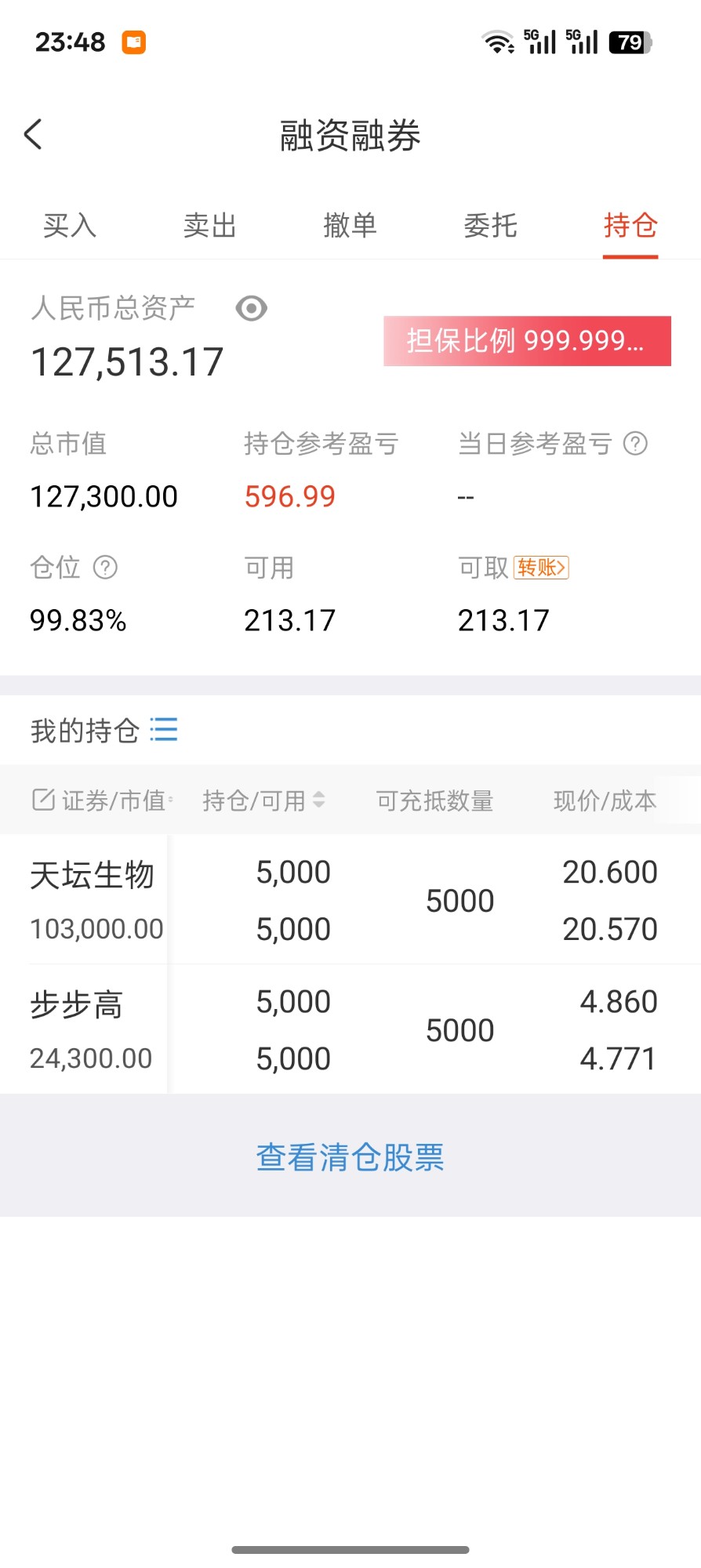Change 我的持仓 list view
This screenshot has width=701, height=1568.
point(164,730)
